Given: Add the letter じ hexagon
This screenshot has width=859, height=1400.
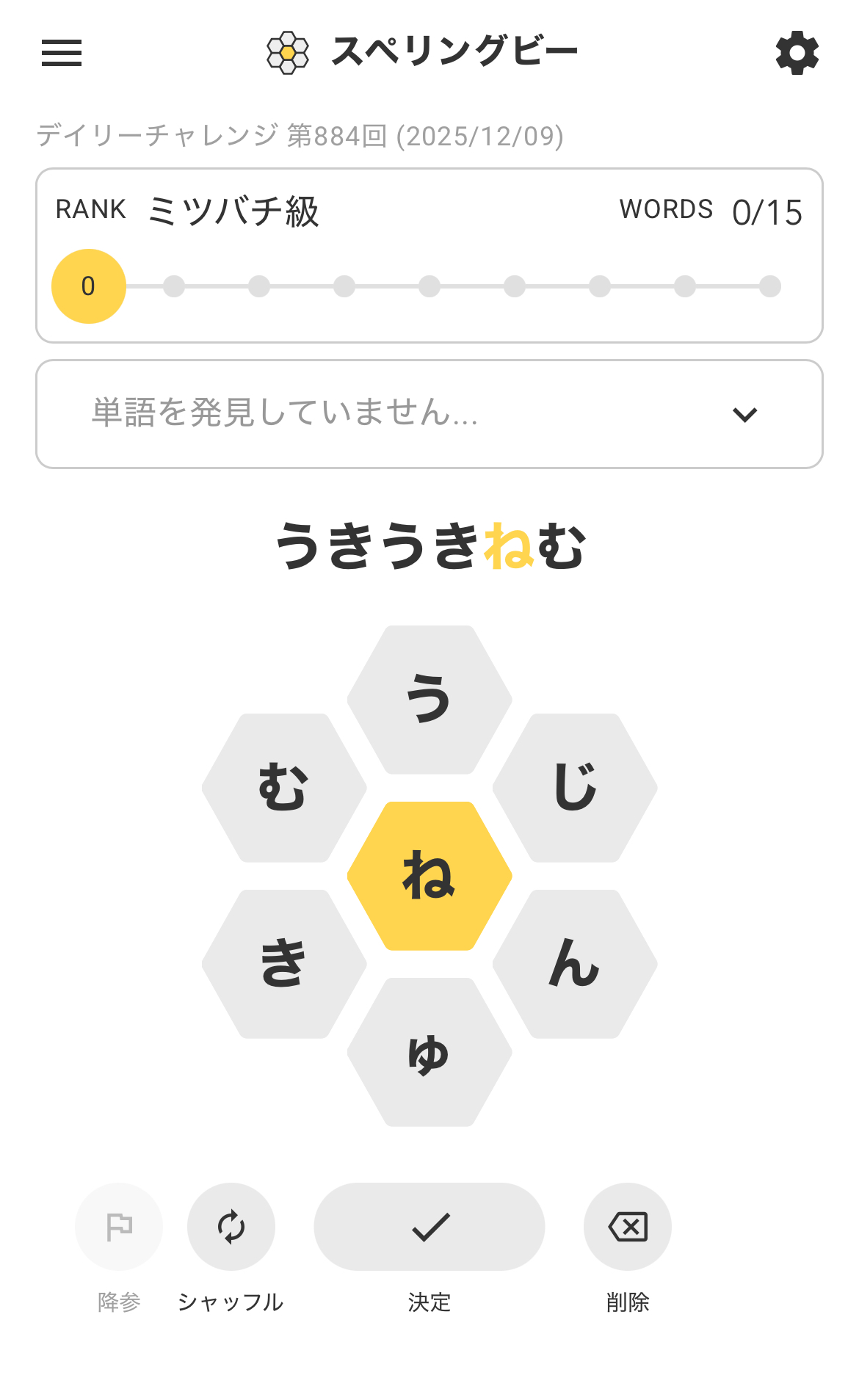Looking at the screenshot, I should coord(575,788).
